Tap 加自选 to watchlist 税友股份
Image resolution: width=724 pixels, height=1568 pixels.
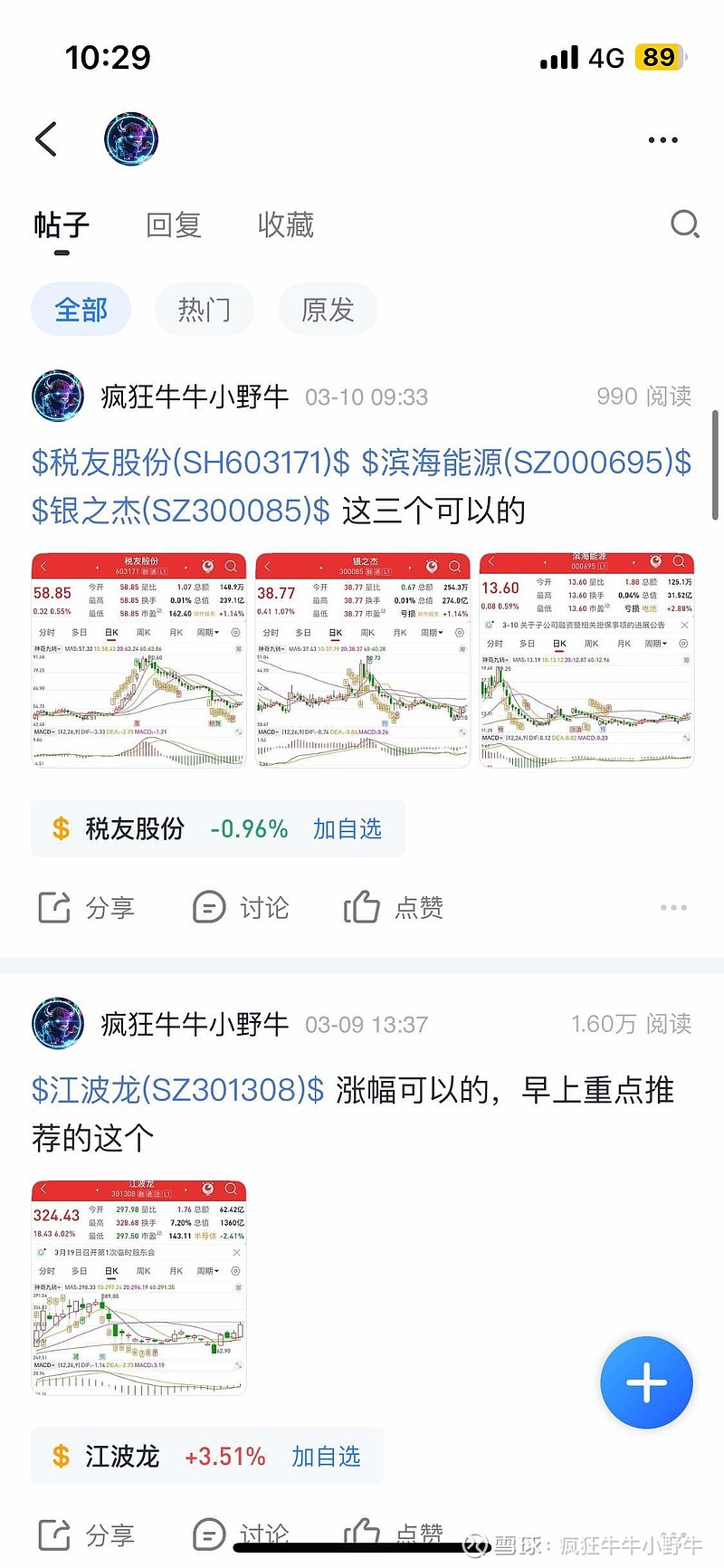tap(348, 828)
